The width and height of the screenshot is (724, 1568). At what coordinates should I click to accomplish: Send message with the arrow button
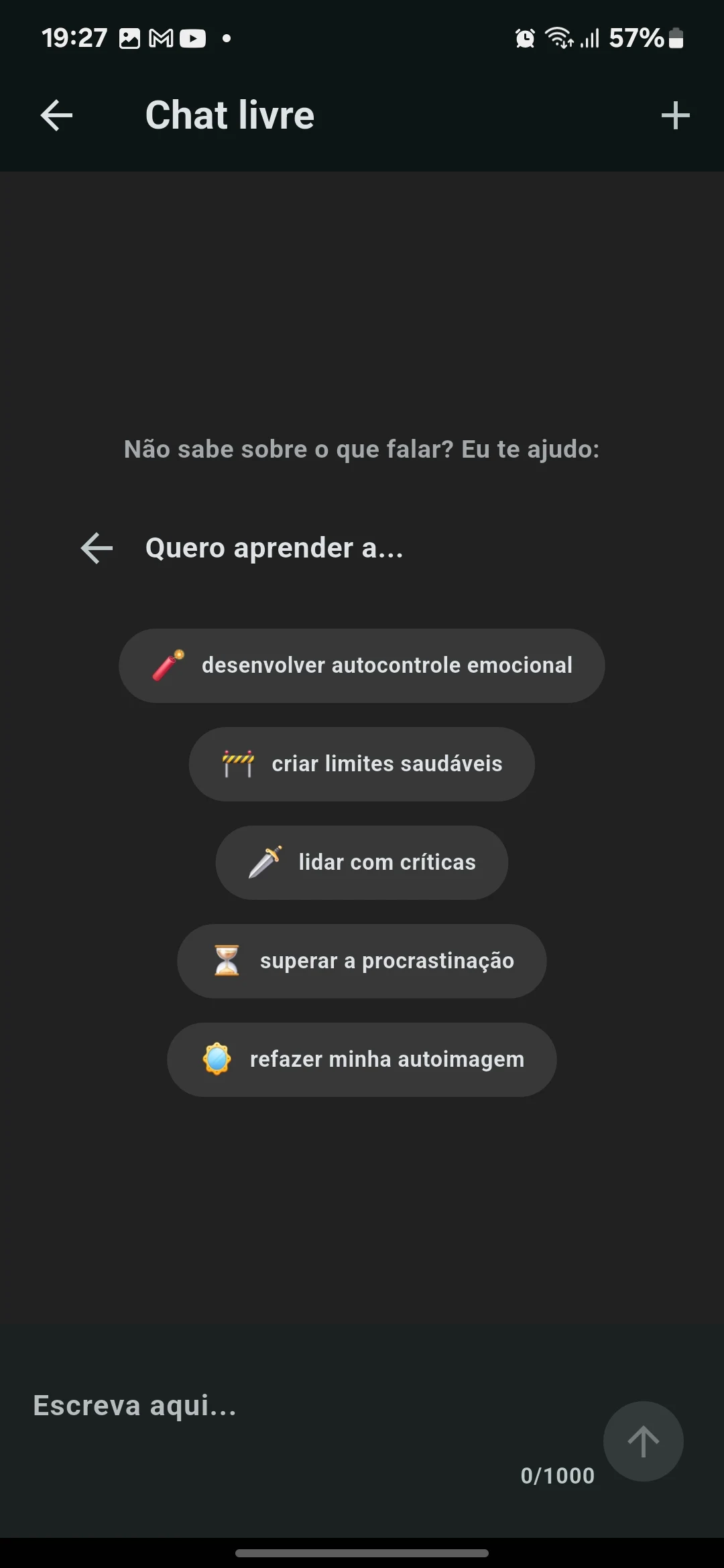[644, 1441]
